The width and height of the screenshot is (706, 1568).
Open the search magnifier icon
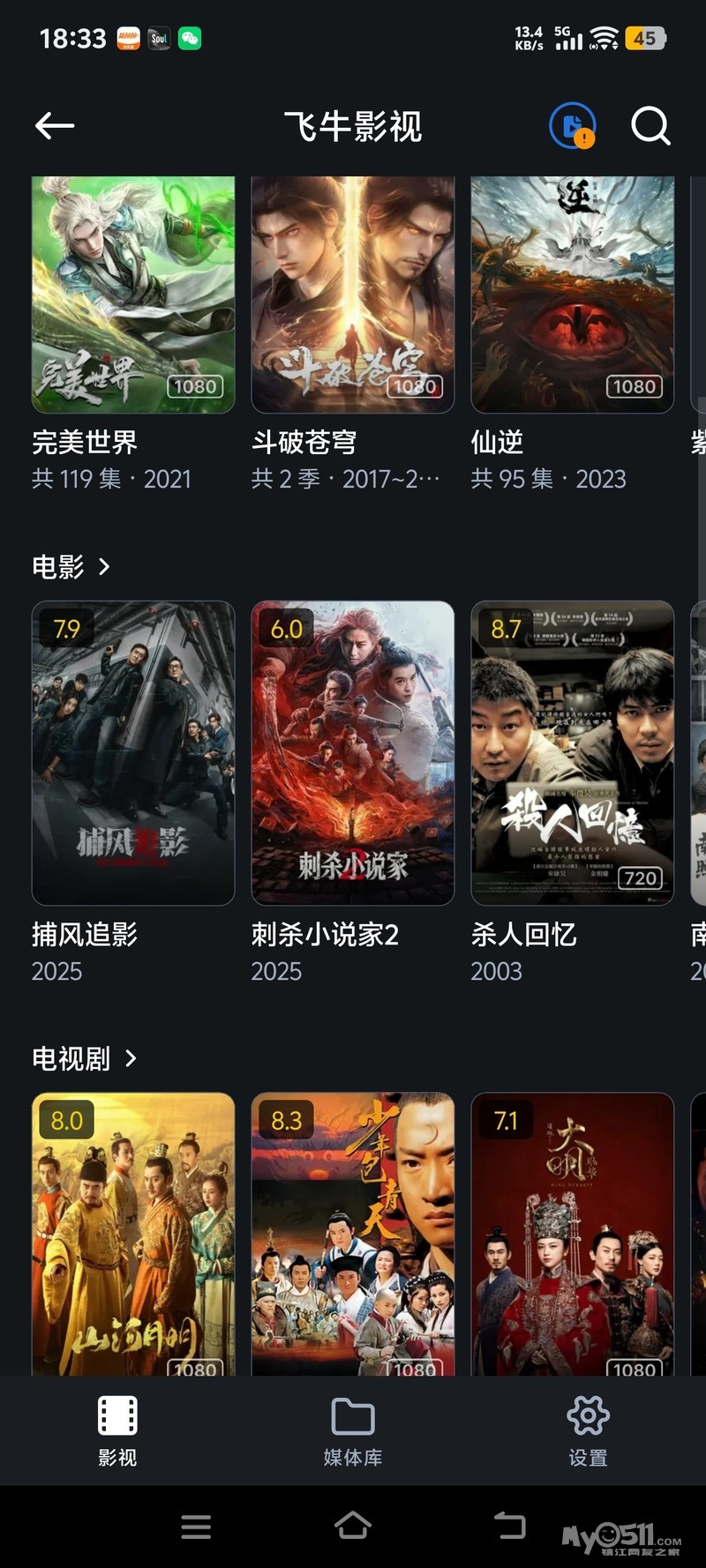pos(650,126)
